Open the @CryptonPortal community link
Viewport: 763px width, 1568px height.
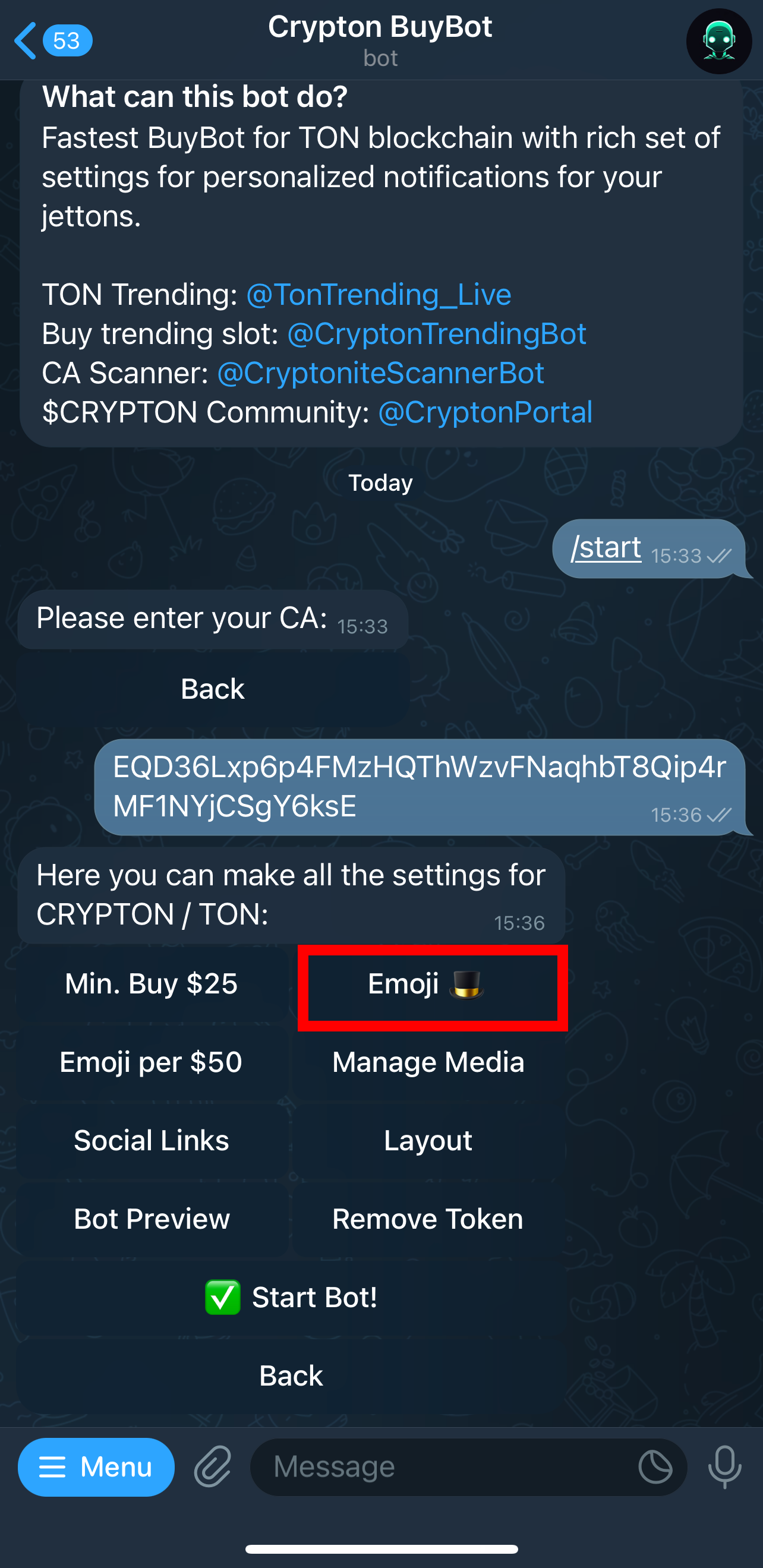(x=485, y=412)
